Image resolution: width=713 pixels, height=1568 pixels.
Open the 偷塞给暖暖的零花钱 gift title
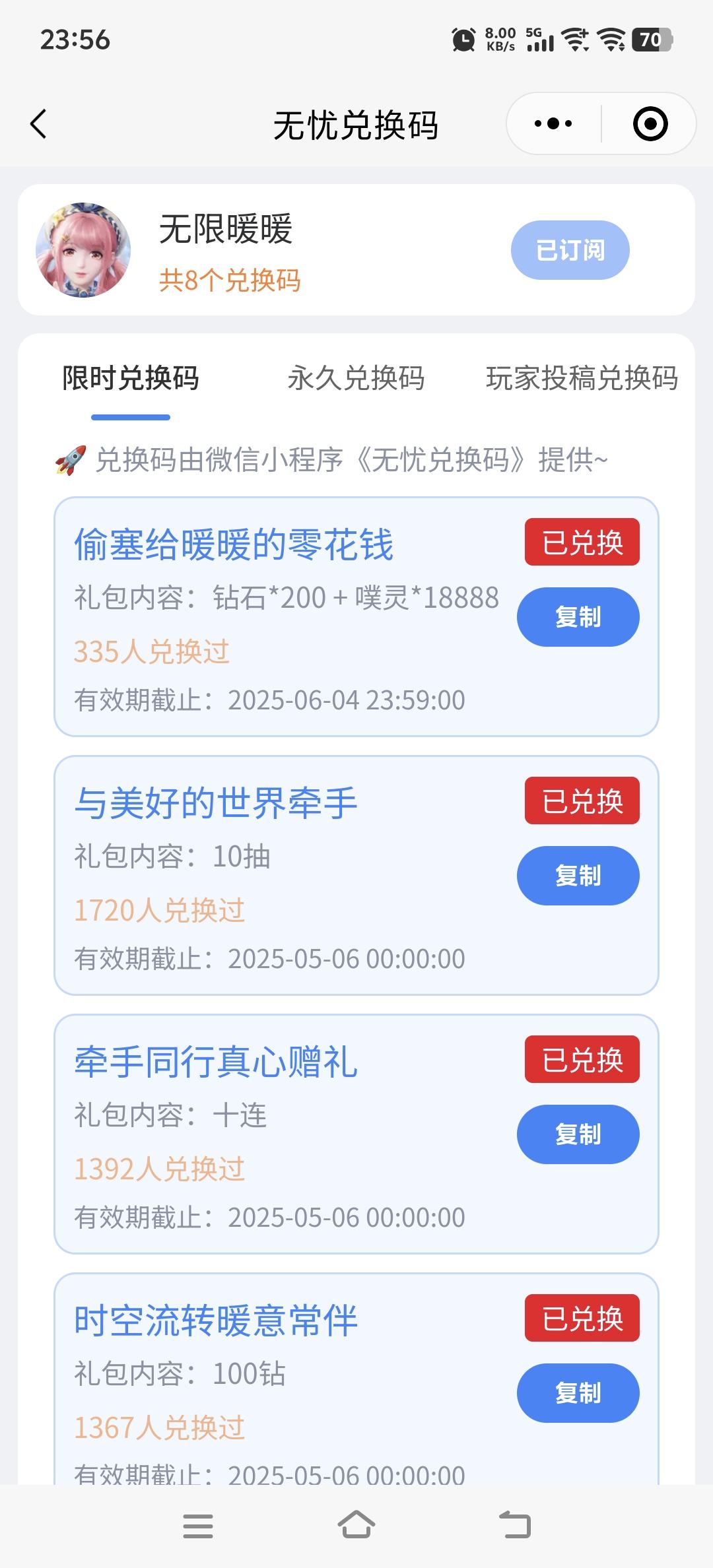point(232,546)
